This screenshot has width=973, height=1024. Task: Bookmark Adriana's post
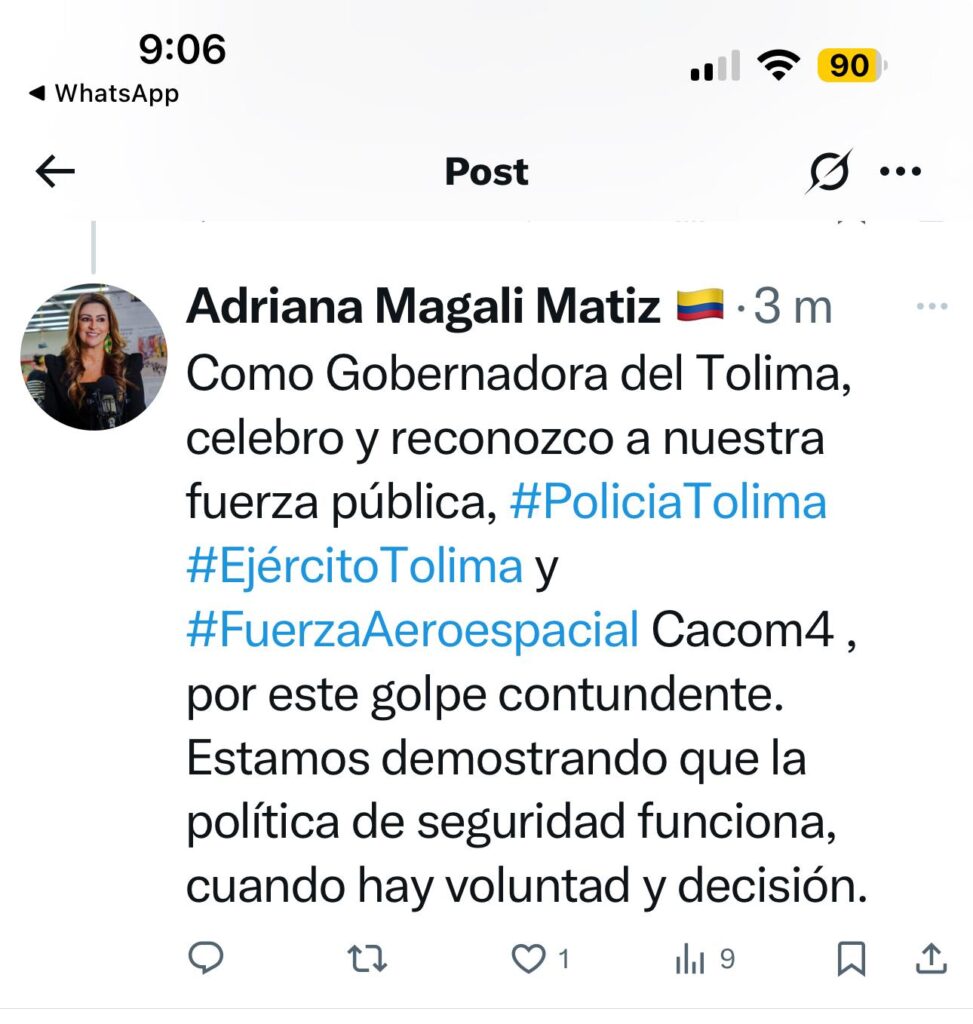pos(850,960)
